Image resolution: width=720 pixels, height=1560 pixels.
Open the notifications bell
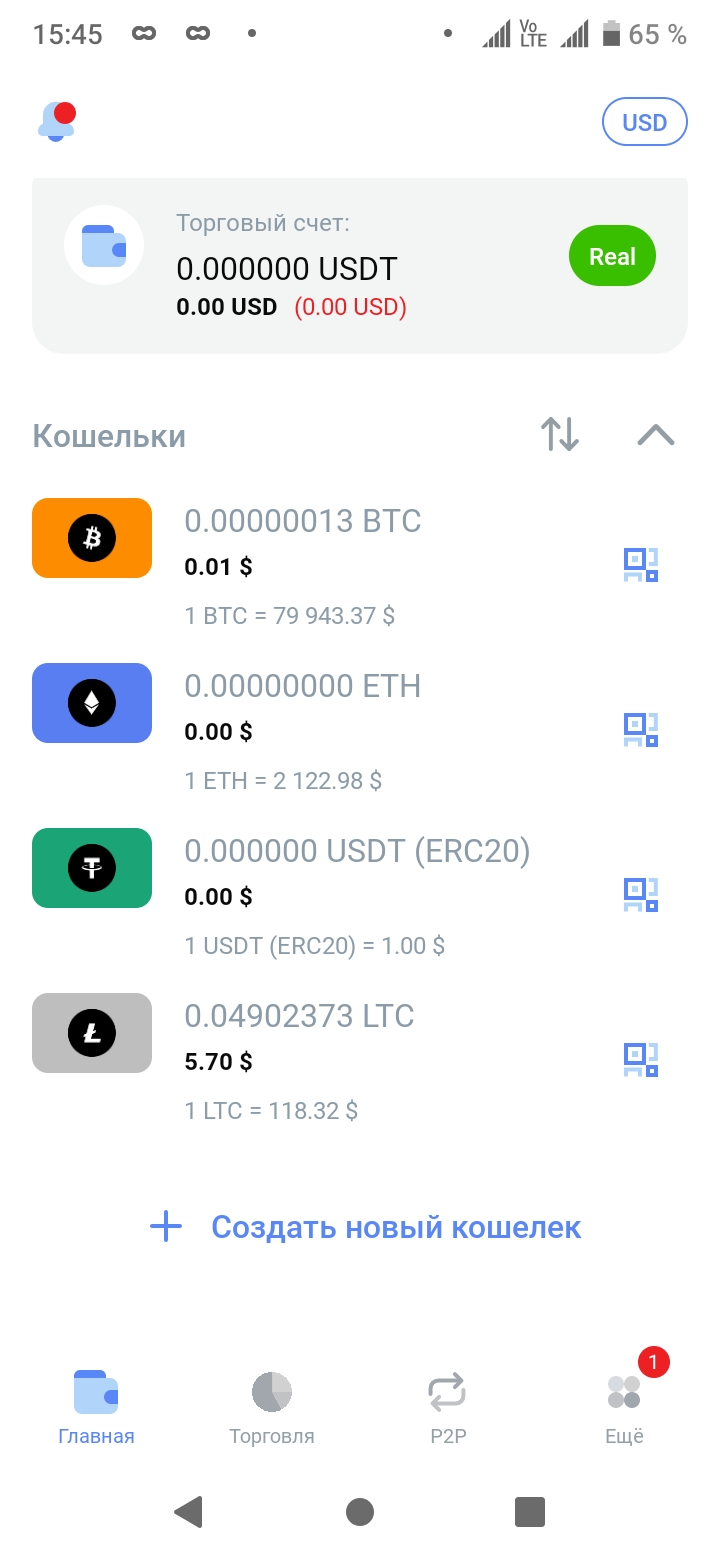pos(57,122)
